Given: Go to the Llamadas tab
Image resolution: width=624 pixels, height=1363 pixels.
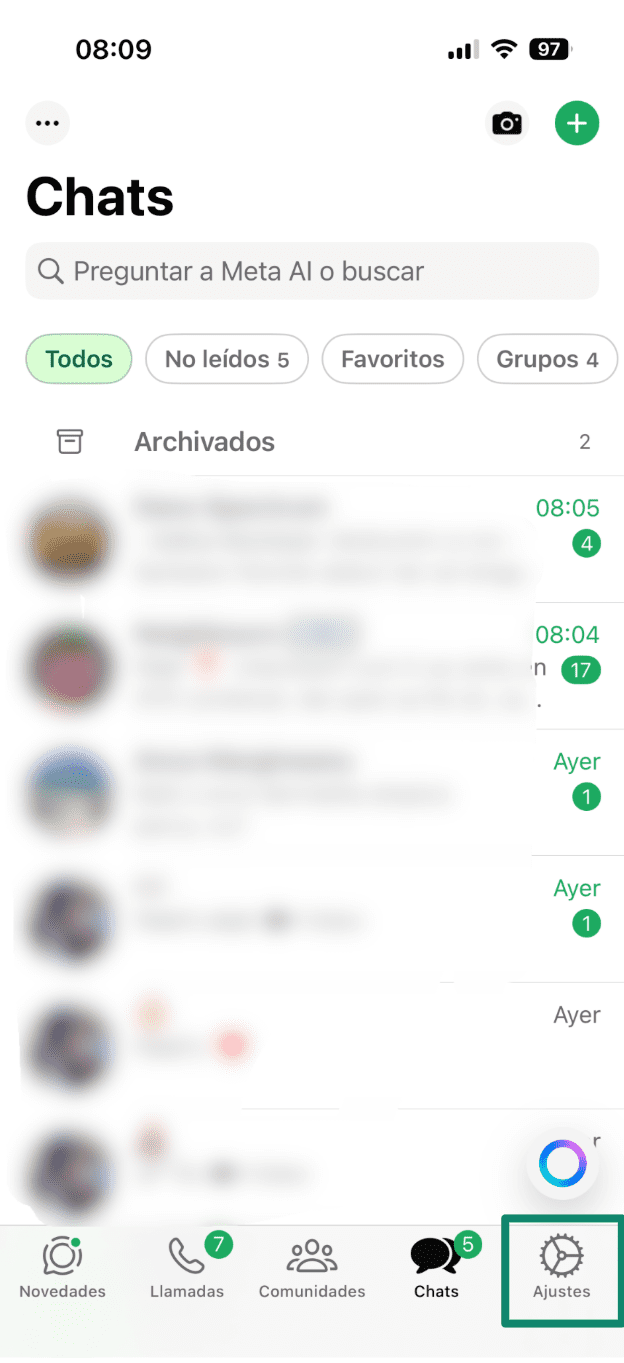Looking at the screenshot, I should pos(187,1268).
